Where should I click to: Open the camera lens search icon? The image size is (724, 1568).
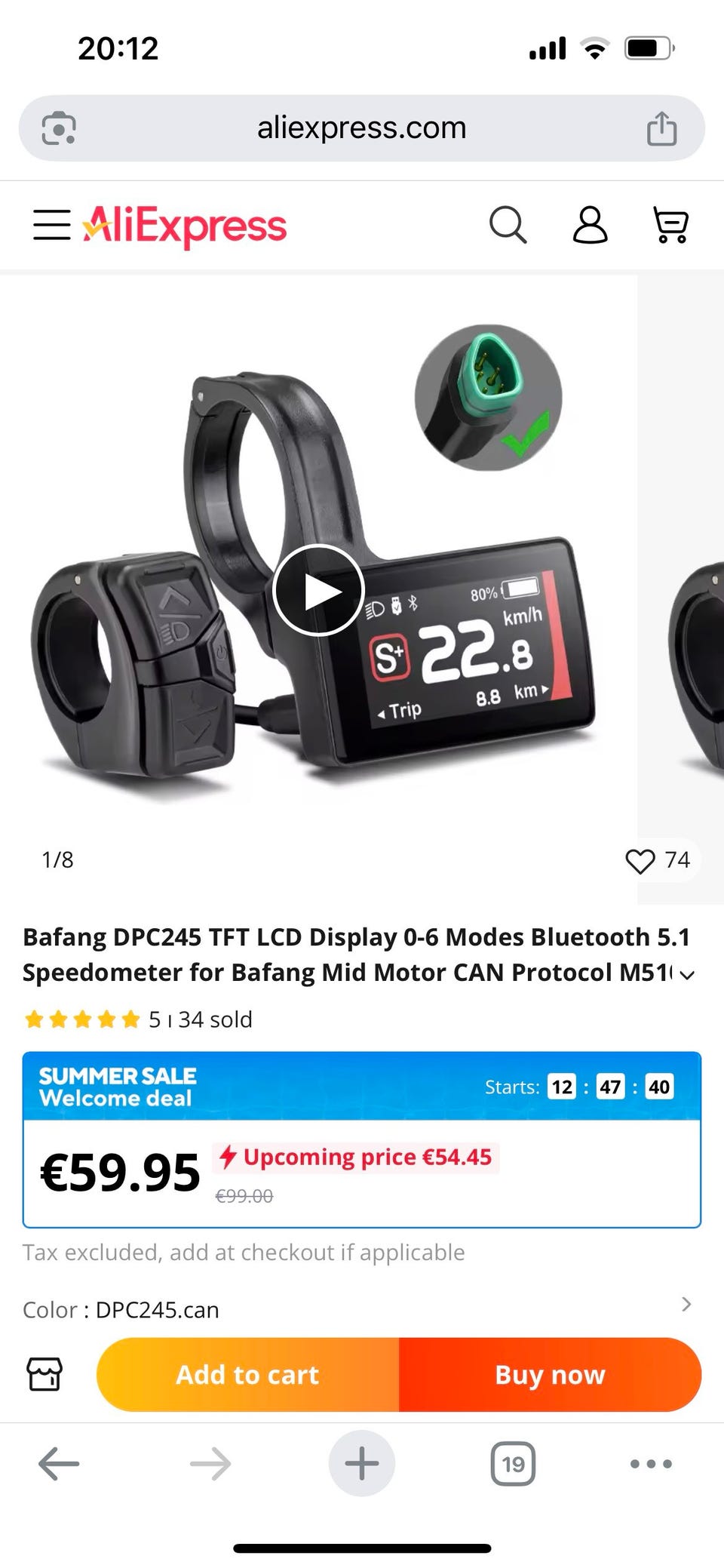(59, 128)
